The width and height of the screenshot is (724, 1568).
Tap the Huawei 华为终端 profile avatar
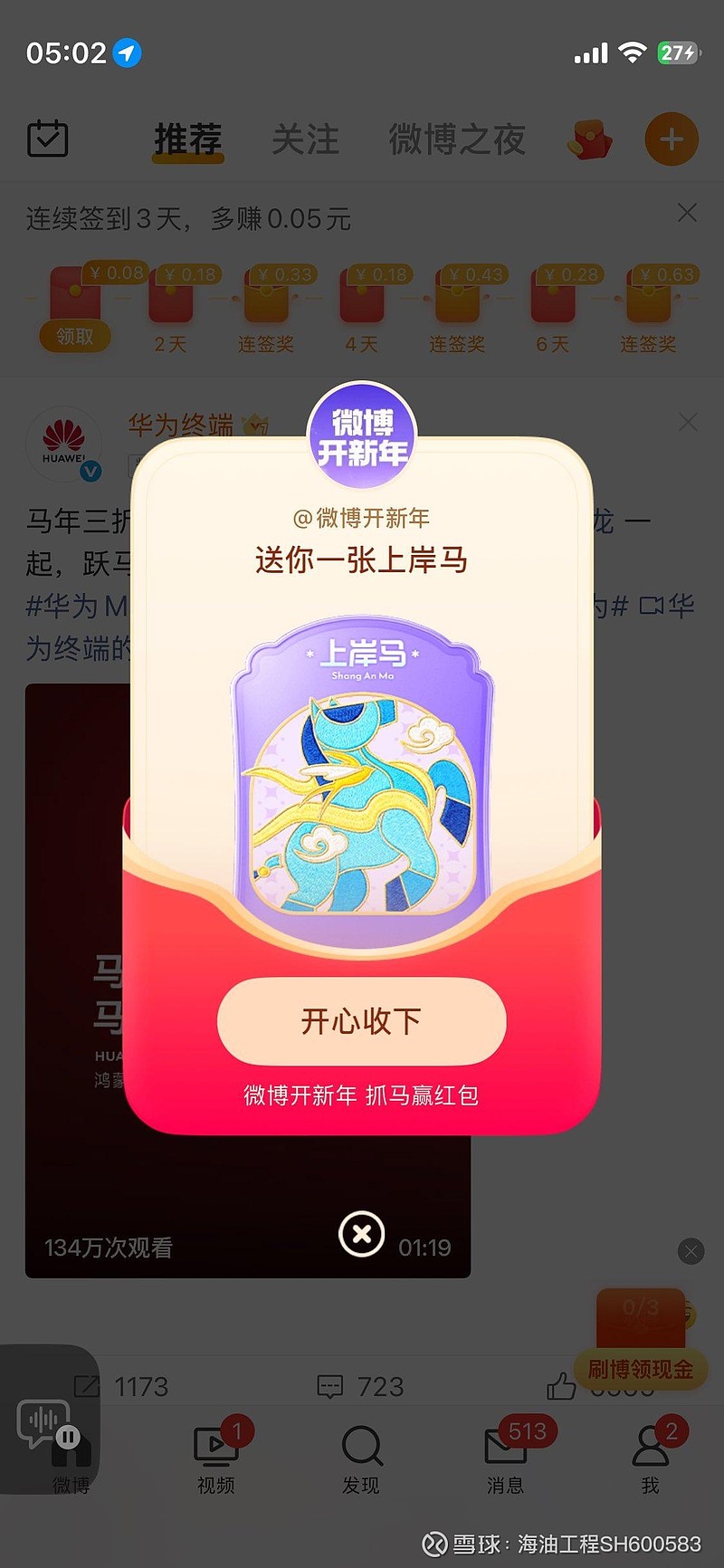63,444
